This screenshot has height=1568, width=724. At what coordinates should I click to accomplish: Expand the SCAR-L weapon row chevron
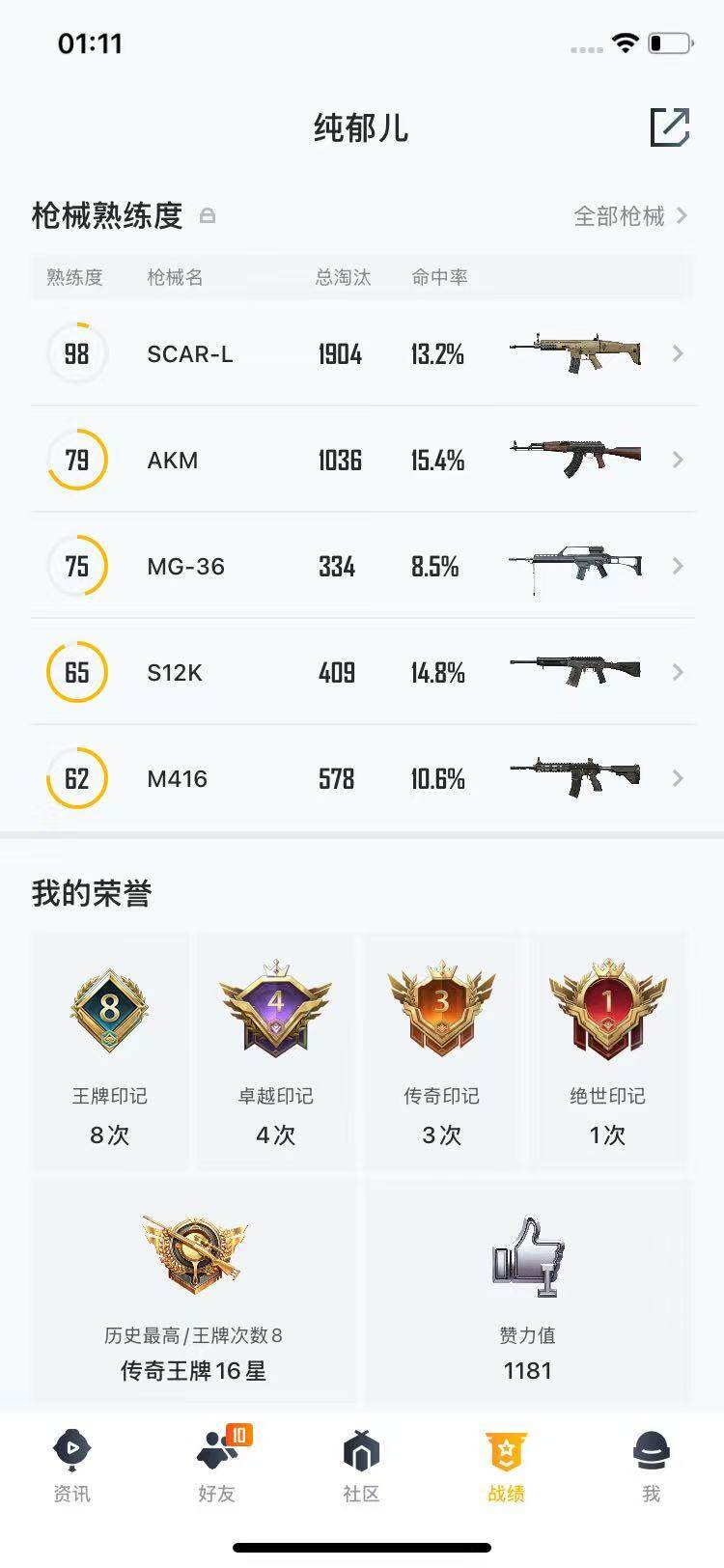point(679,353)
